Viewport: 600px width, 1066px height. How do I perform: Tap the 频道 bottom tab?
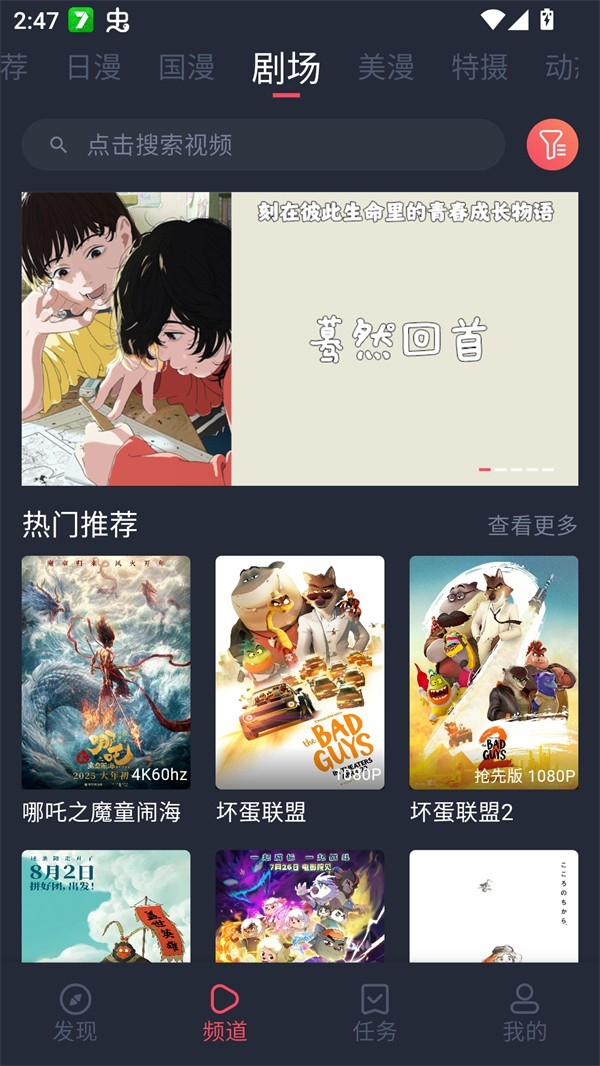click(224, 1012)
